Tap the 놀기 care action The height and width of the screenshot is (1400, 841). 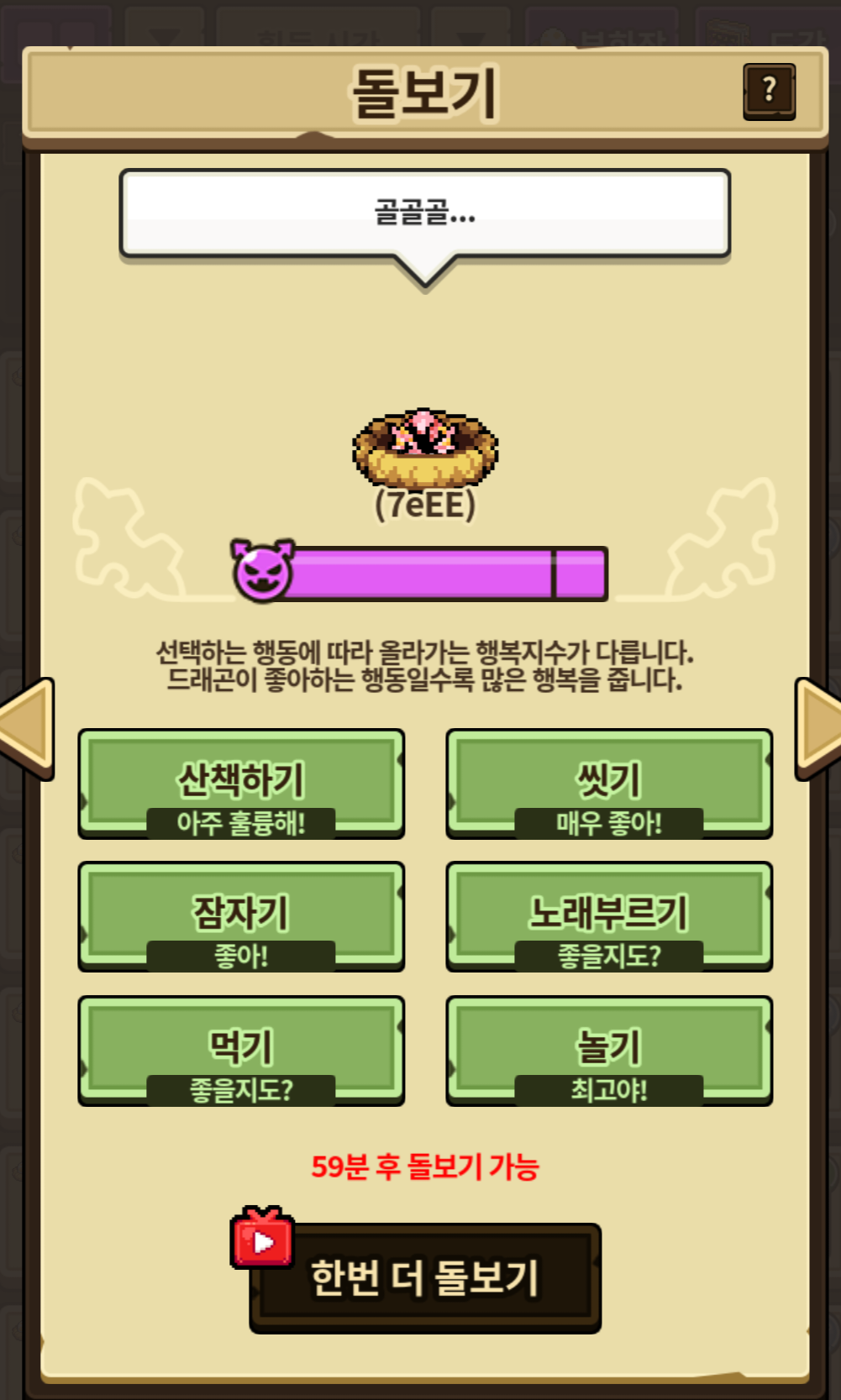click(x=608, y=1050)
